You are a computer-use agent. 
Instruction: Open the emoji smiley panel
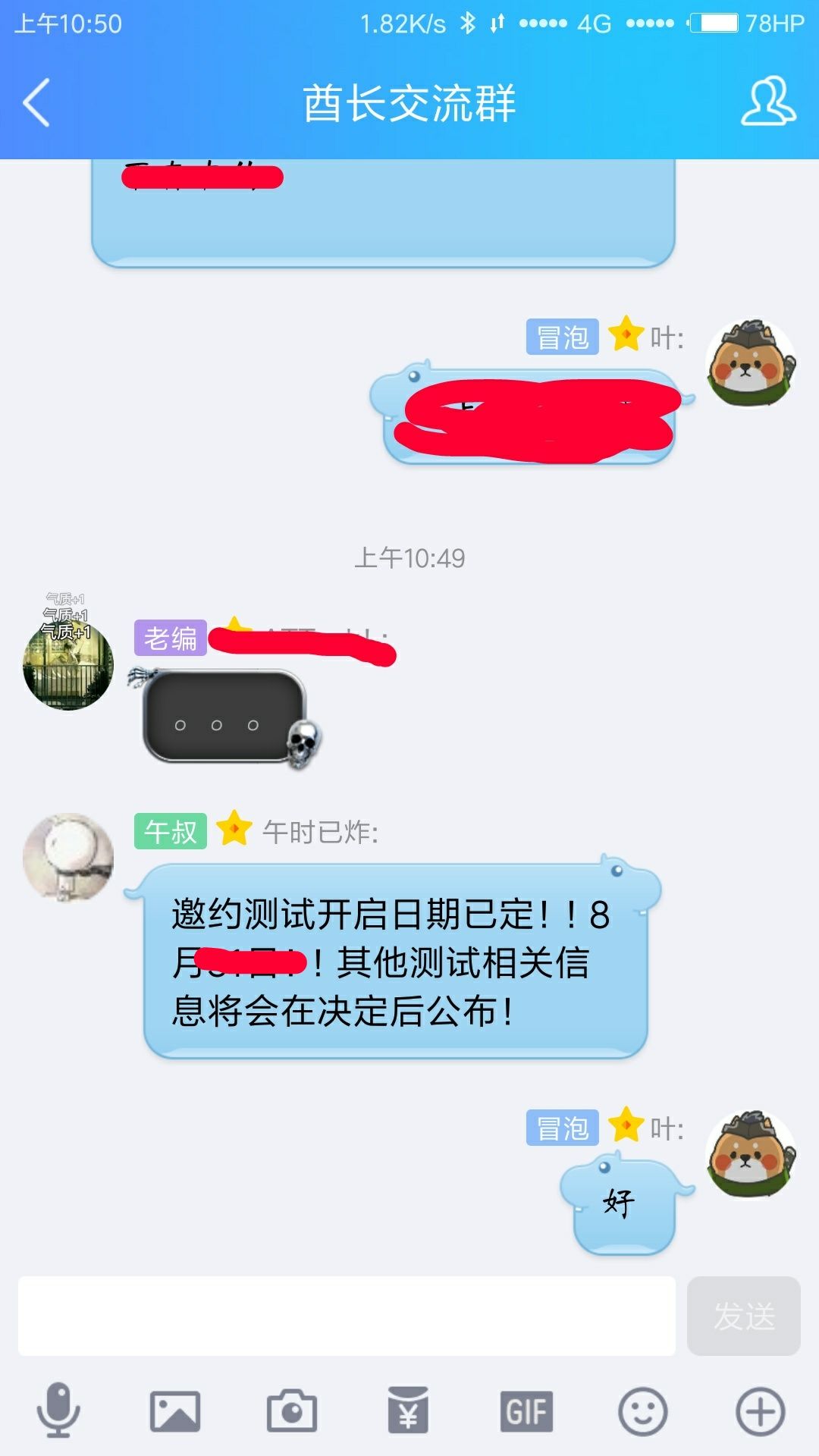(643, 1412)
